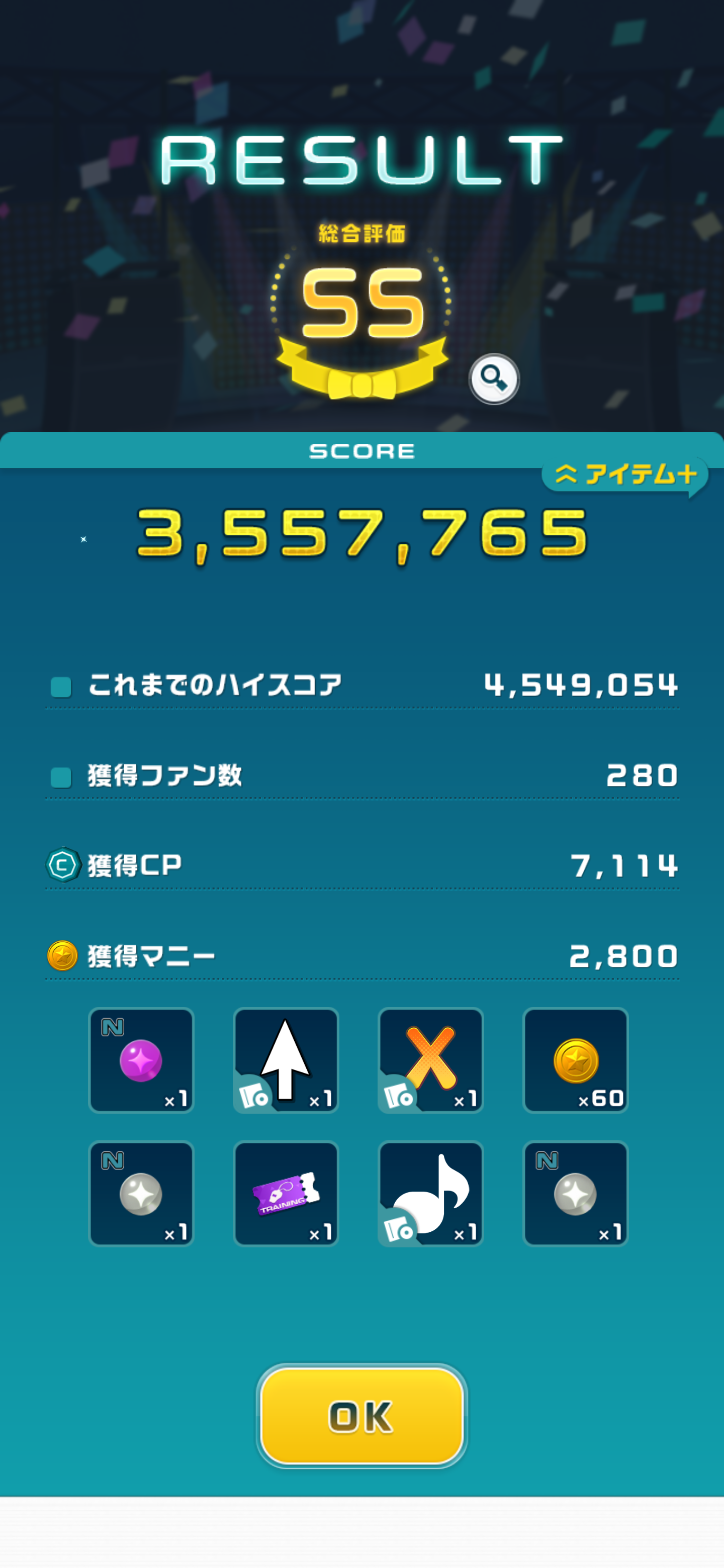This screenshot has height=1568, width=724.
Task: Confirm results with the OK button
Action: pyautogui.click(x=361, y=1416)
